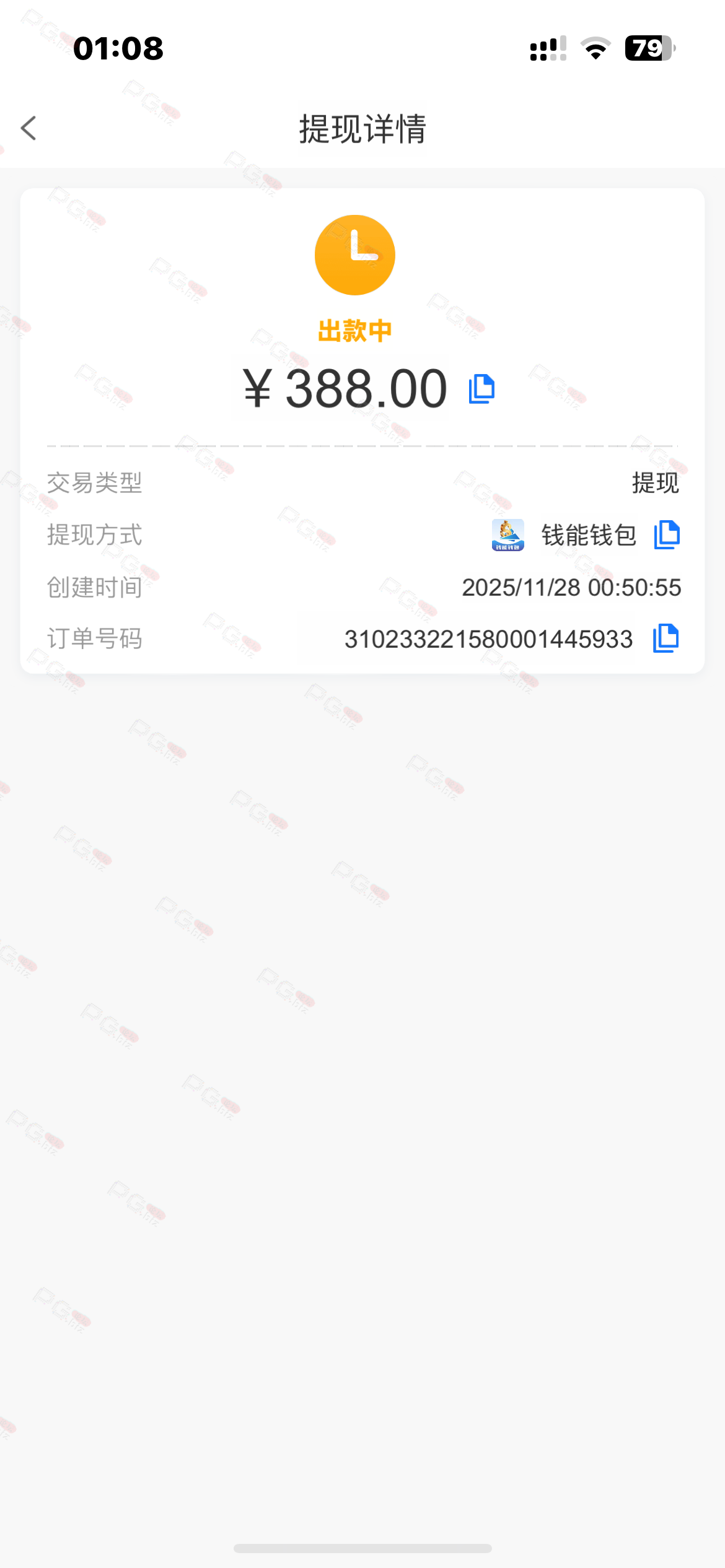Copy the ¥388.00 amount
Viewport: 725px width, 1568px height.
tap(481, 389)
